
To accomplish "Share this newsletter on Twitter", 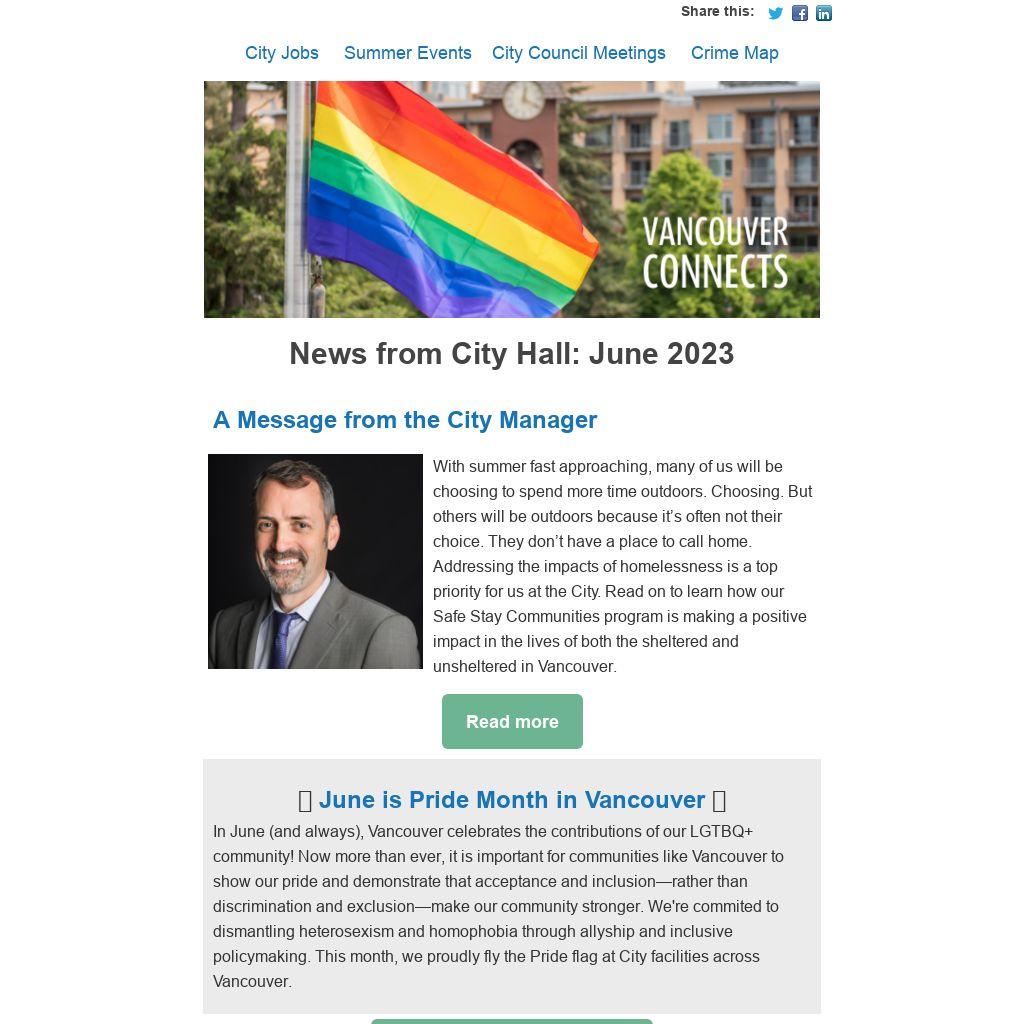I will pyautogui.click(x=775, y=13).
